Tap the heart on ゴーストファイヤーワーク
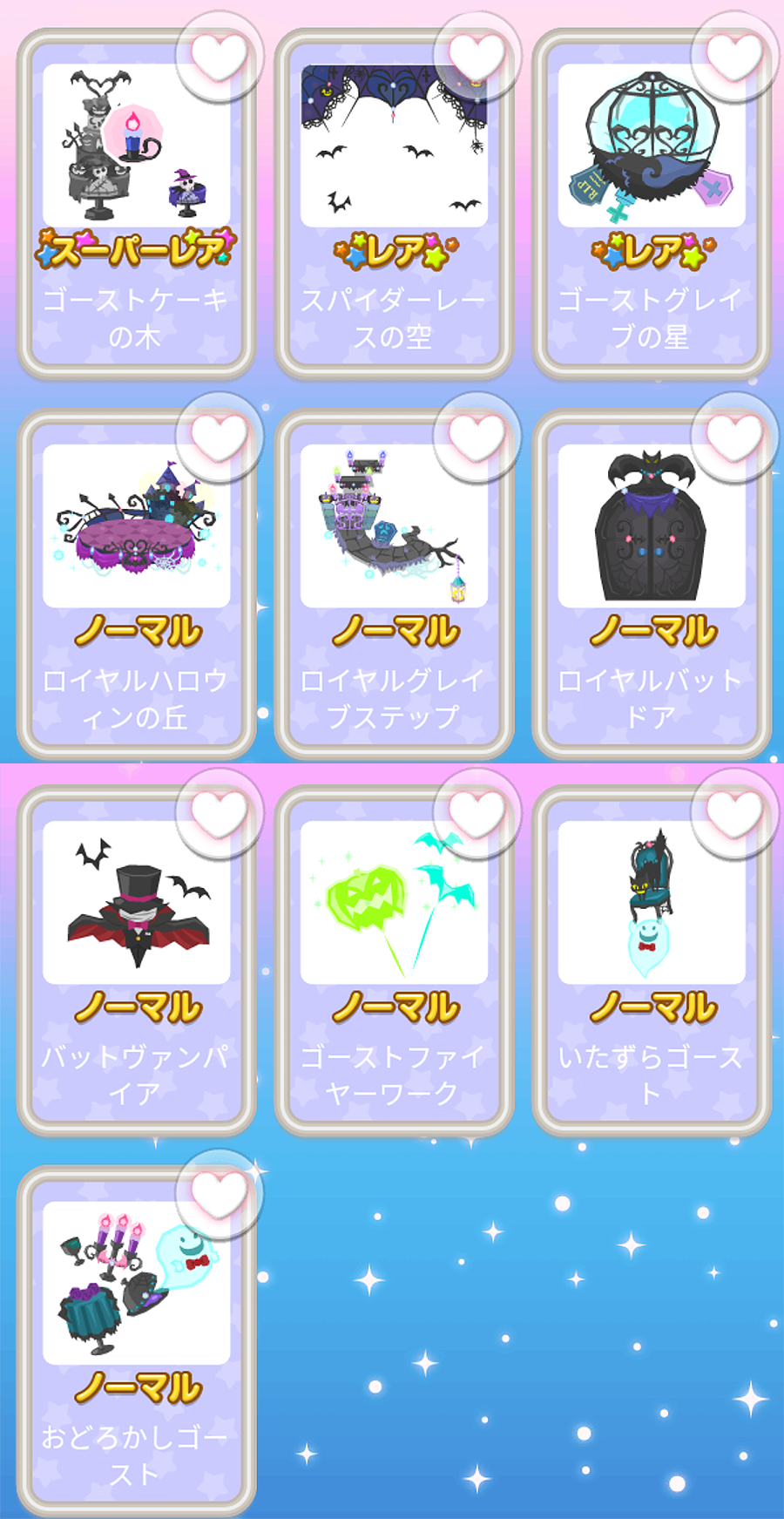 coord(476,814)
